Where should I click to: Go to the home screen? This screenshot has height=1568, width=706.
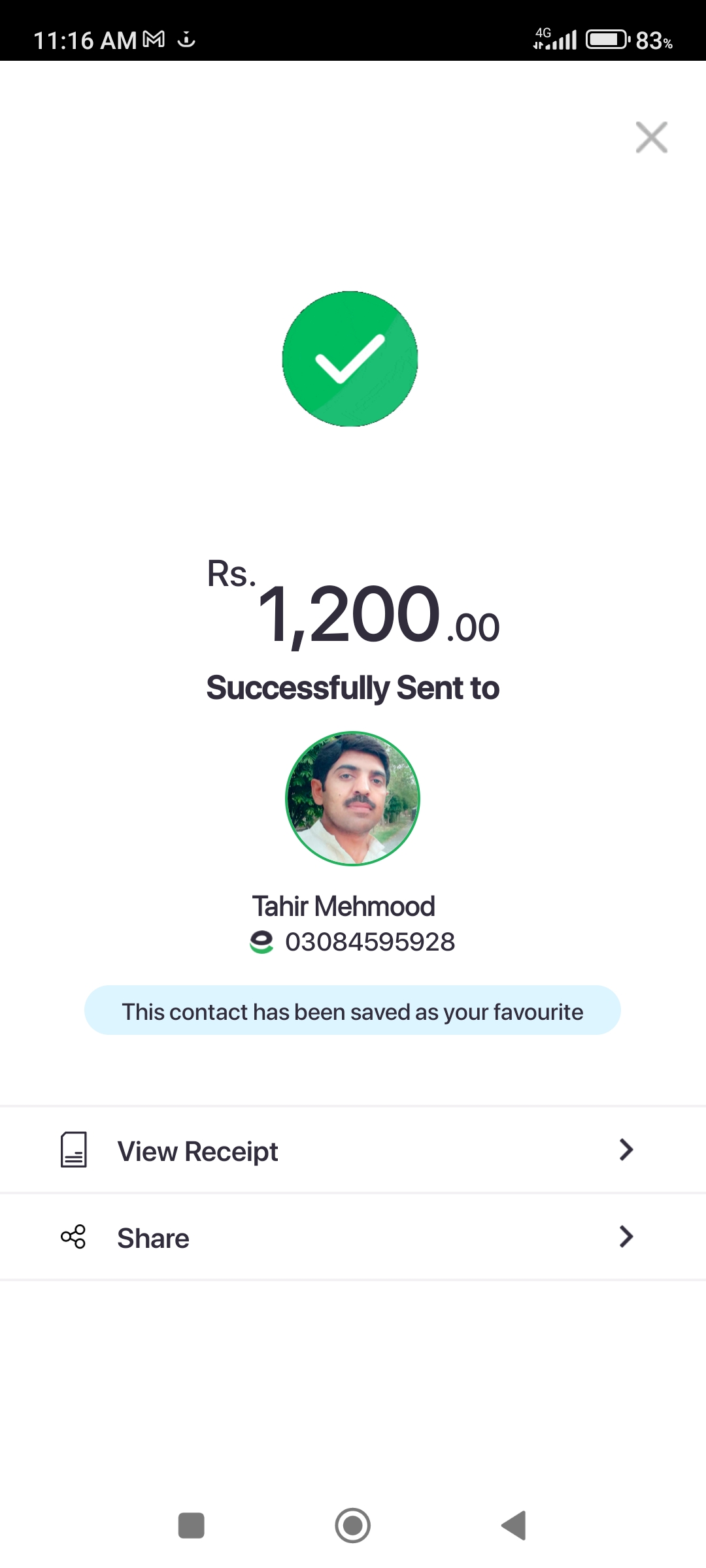coord(353,1526)
